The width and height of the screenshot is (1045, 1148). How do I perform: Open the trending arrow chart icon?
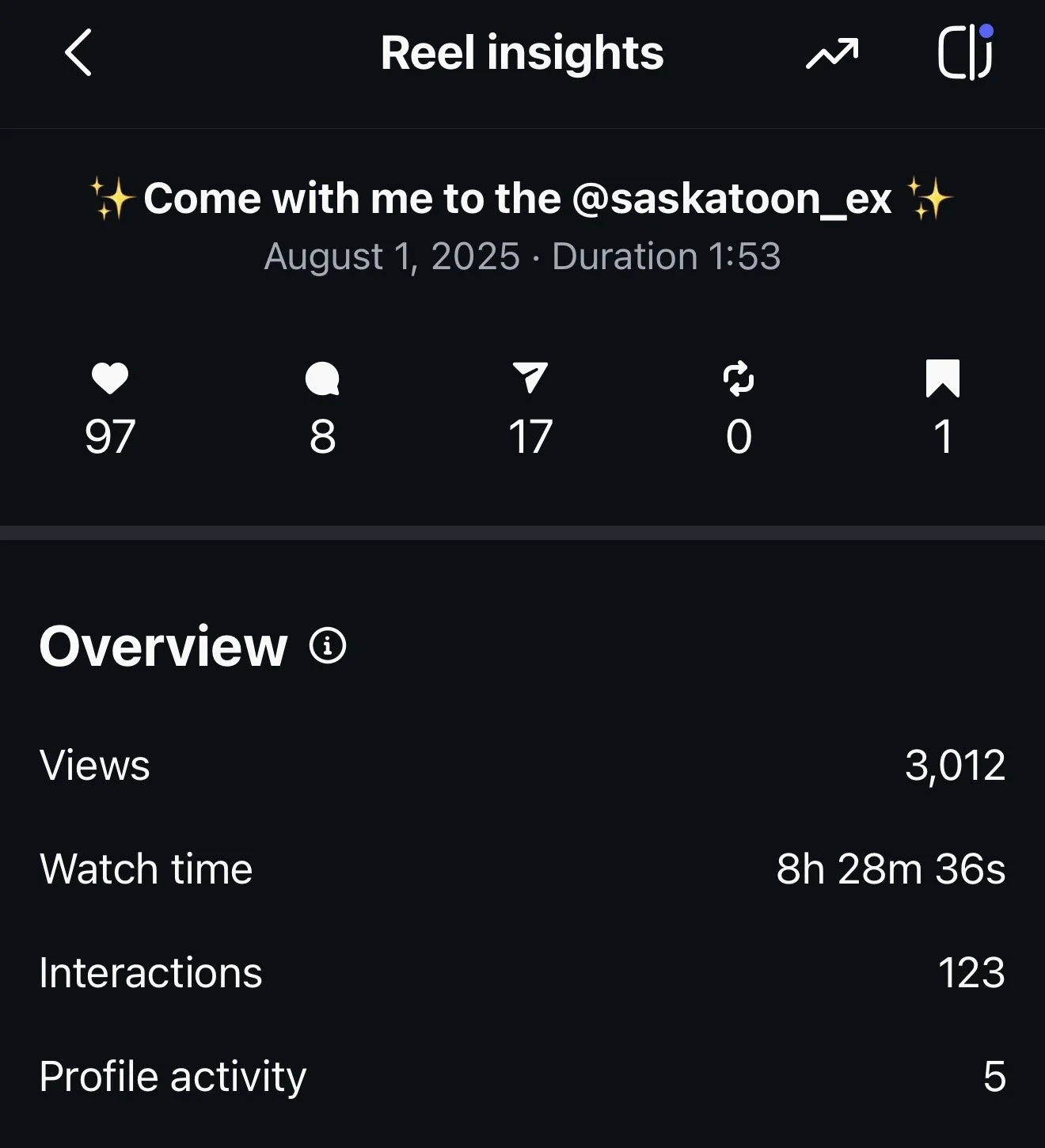[x=831, y=54]
